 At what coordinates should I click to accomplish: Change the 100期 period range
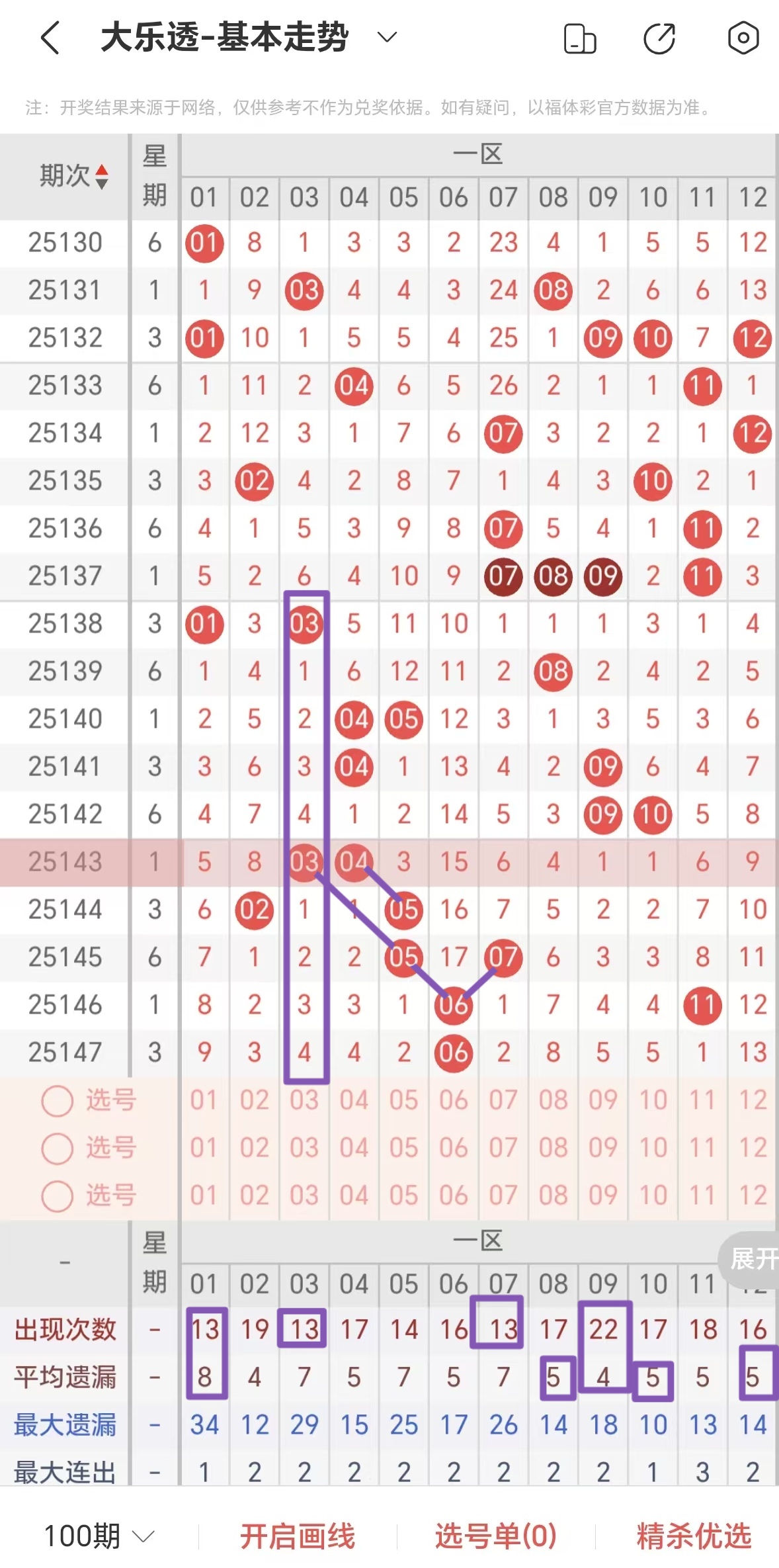point(99,1536)
